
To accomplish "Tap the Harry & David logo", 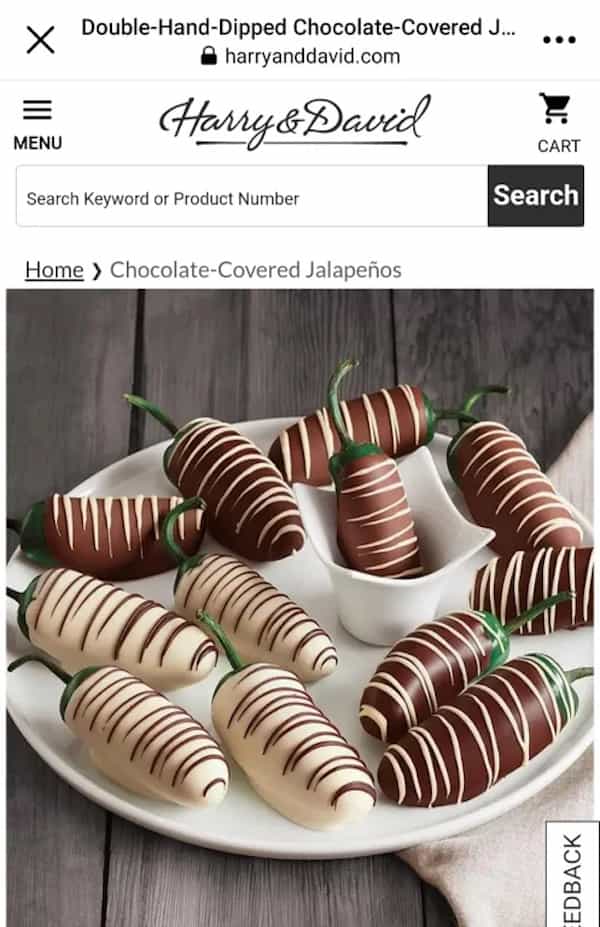I will (x=295, y=122).
